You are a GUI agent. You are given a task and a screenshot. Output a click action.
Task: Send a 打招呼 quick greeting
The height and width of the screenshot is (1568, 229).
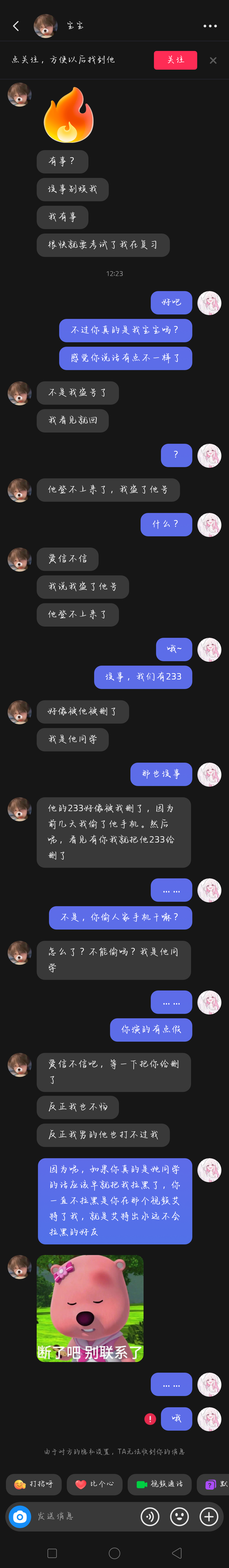click(34, 1484)
